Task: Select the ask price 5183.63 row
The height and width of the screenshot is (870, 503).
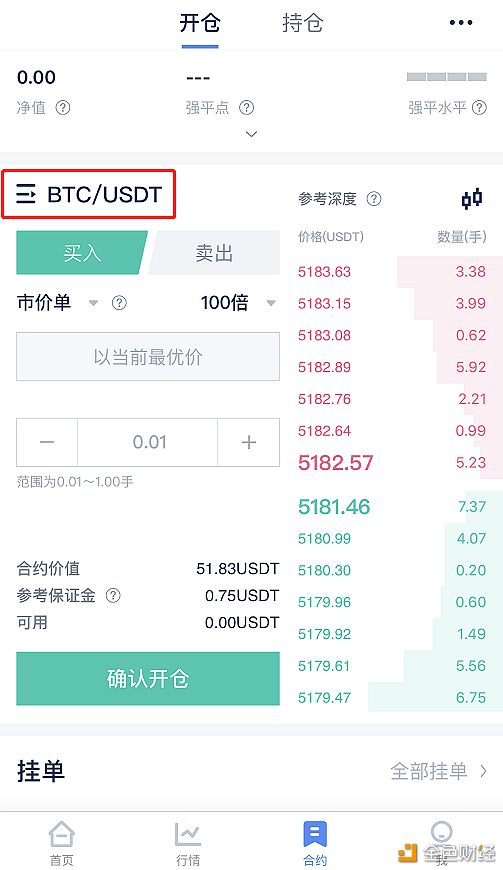Action: point(392,271)
